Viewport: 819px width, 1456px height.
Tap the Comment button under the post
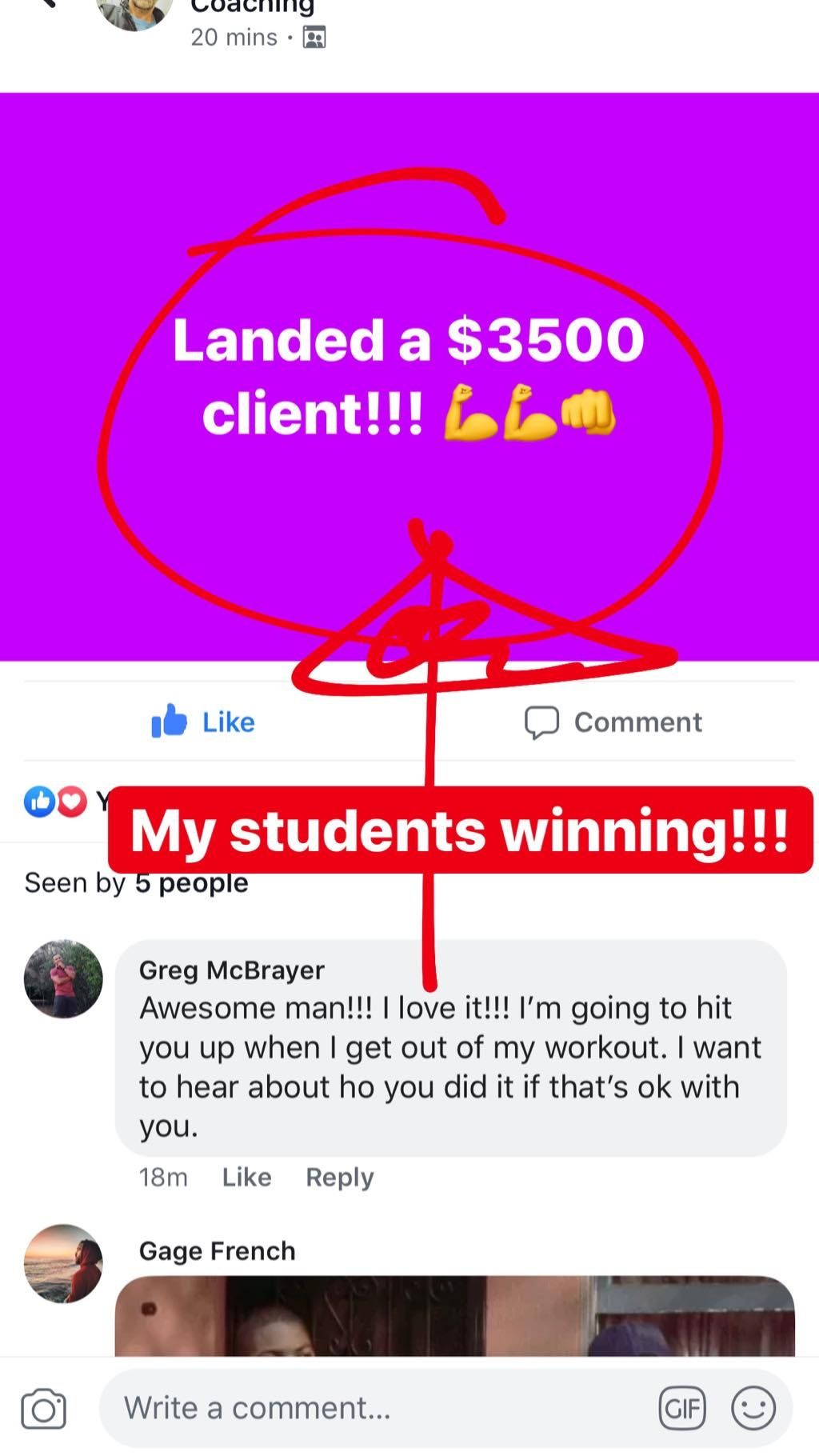[613, 722]
